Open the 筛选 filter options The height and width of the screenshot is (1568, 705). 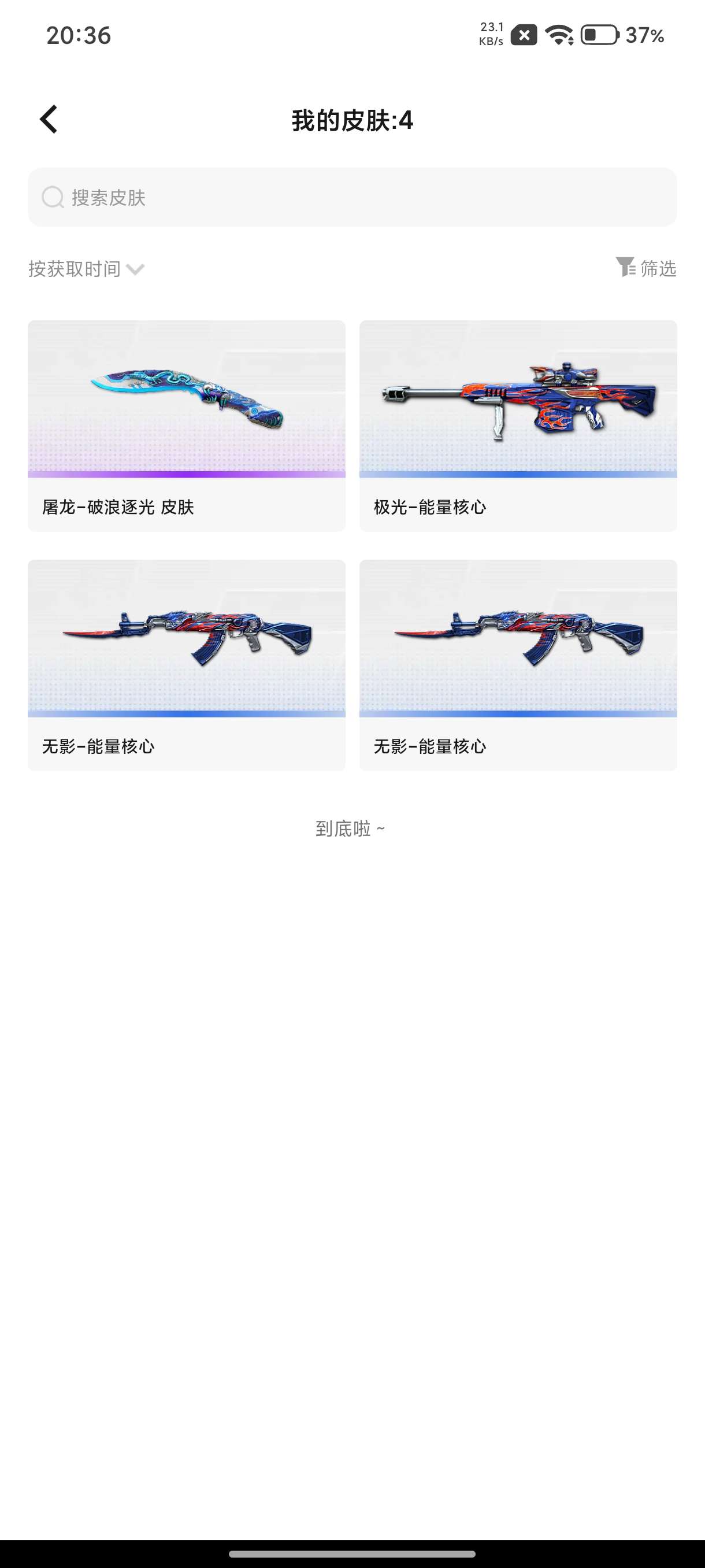646,268
